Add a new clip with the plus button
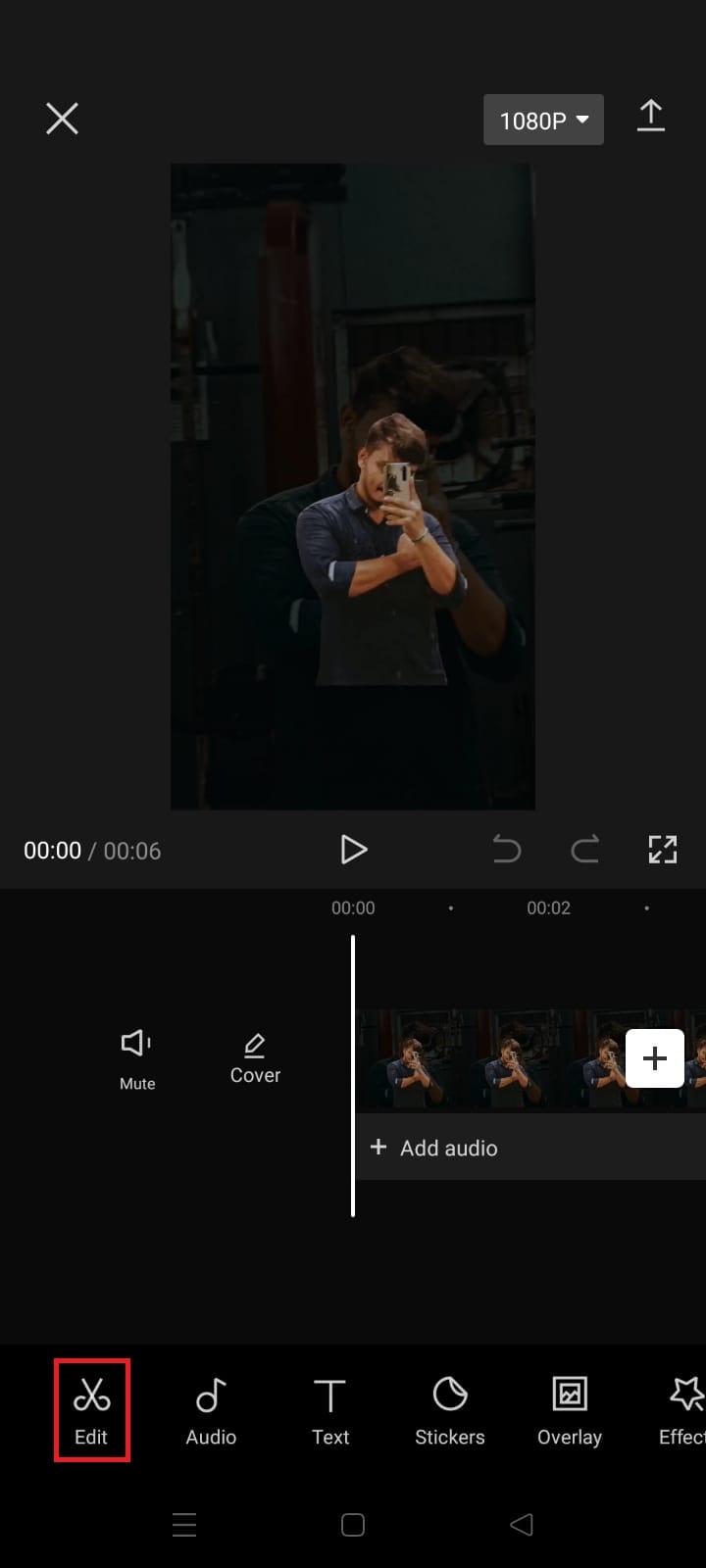Image resolution: width=706 pixels, height=1568 pixels. [654, 1058]
